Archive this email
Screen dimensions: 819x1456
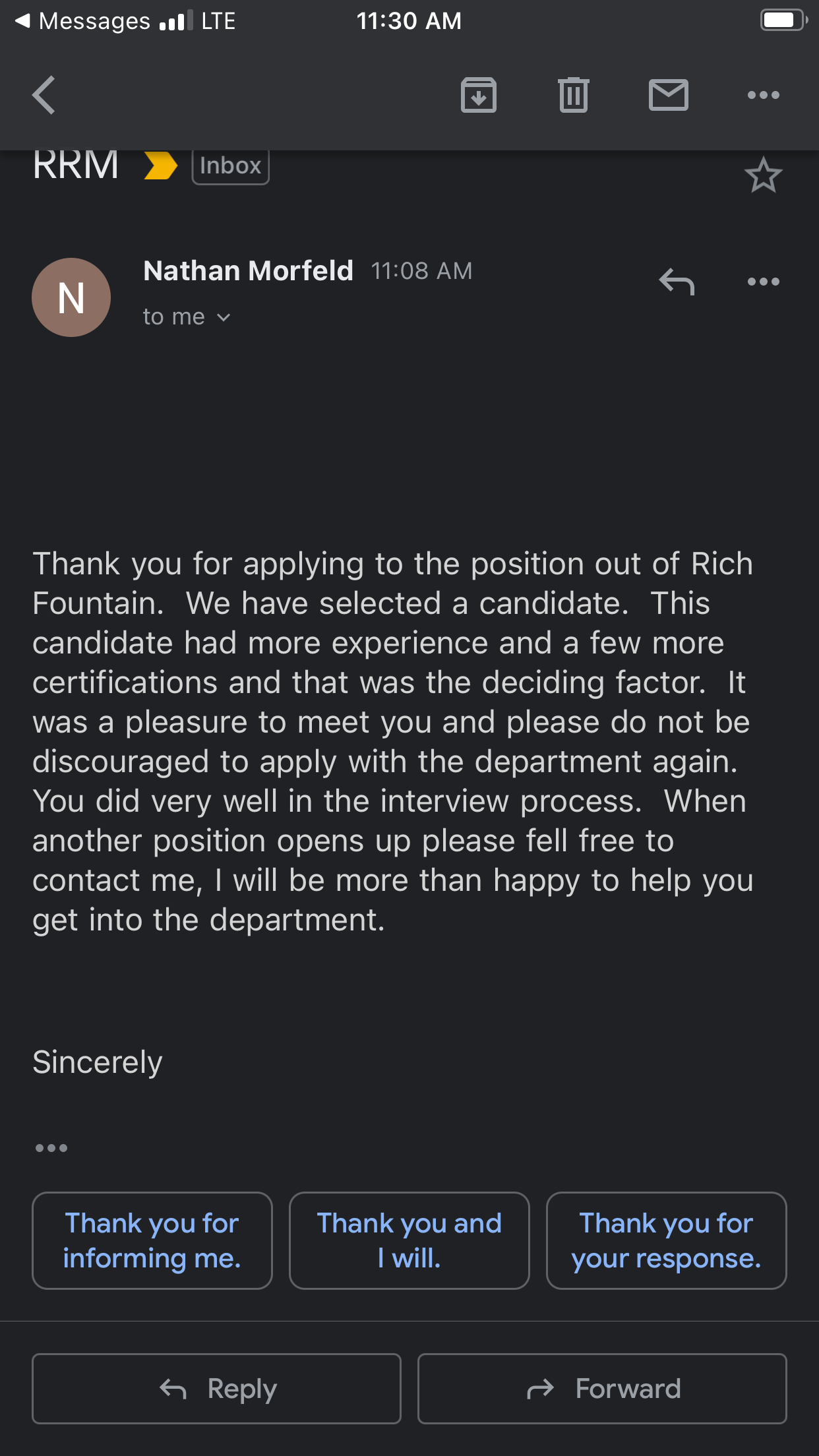[479, 95]
